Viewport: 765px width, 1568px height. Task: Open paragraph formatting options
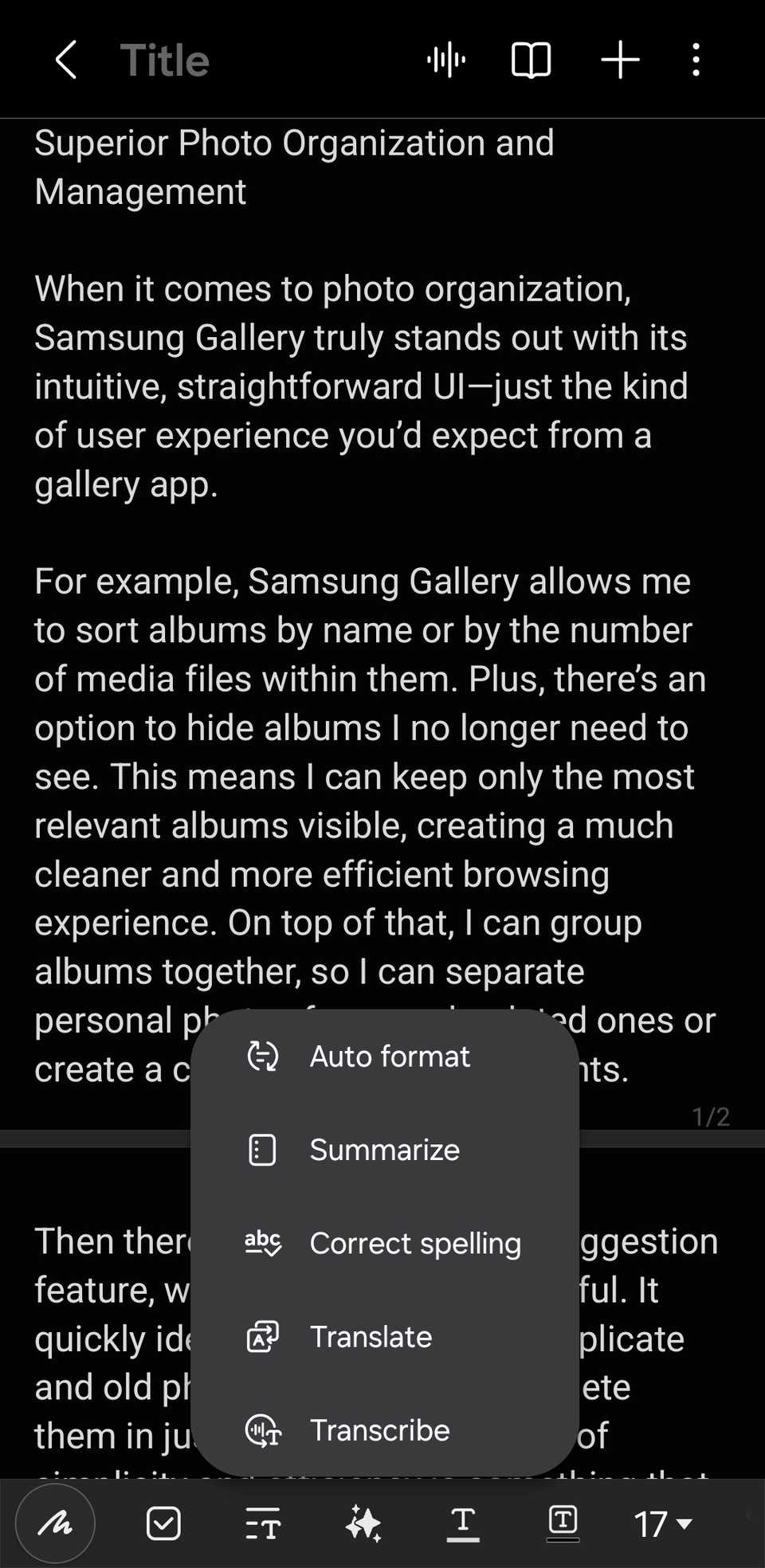pos(263,1523)
